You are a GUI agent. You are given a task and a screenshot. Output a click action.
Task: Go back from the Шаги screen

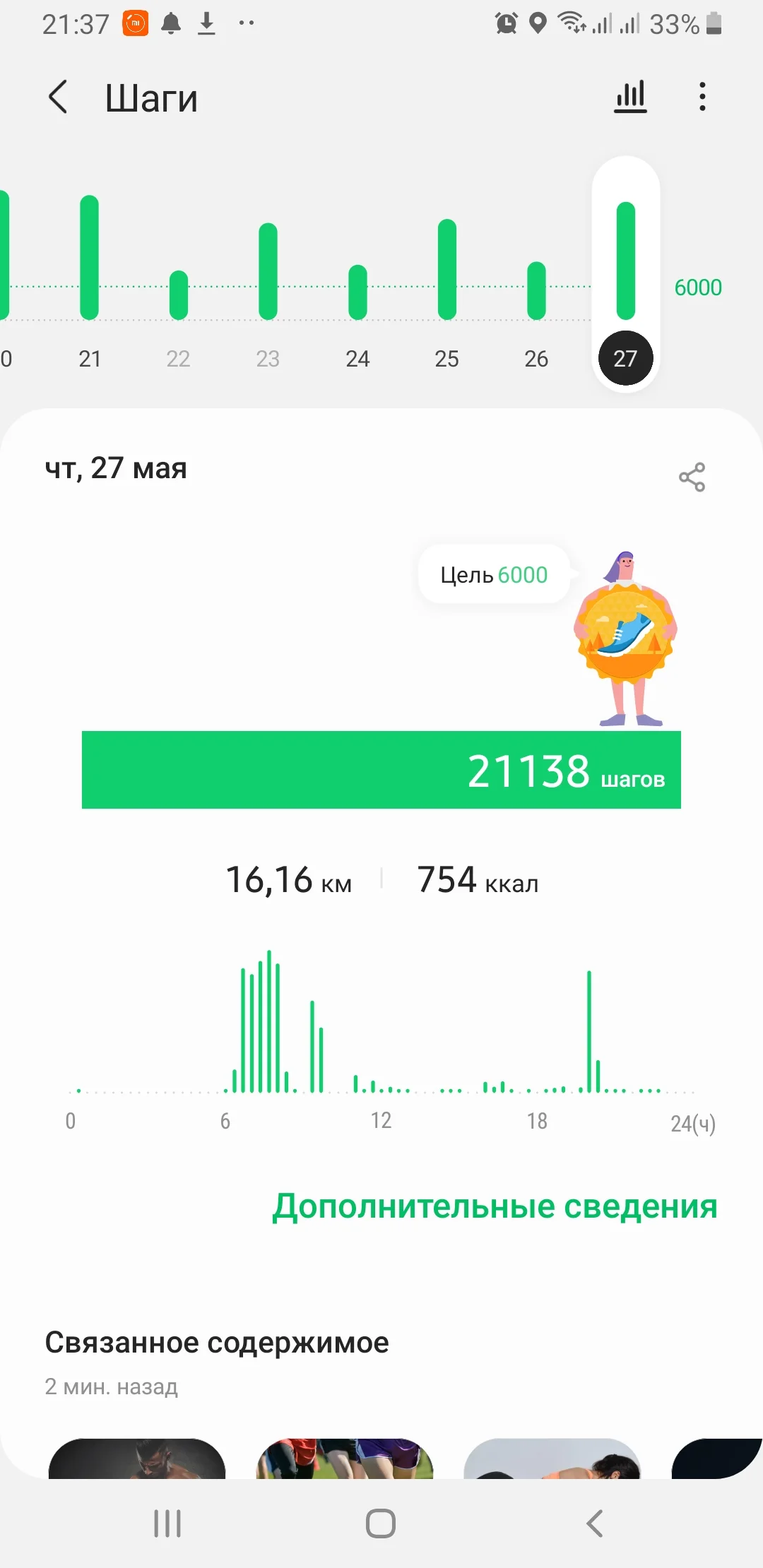pos(58,97)
